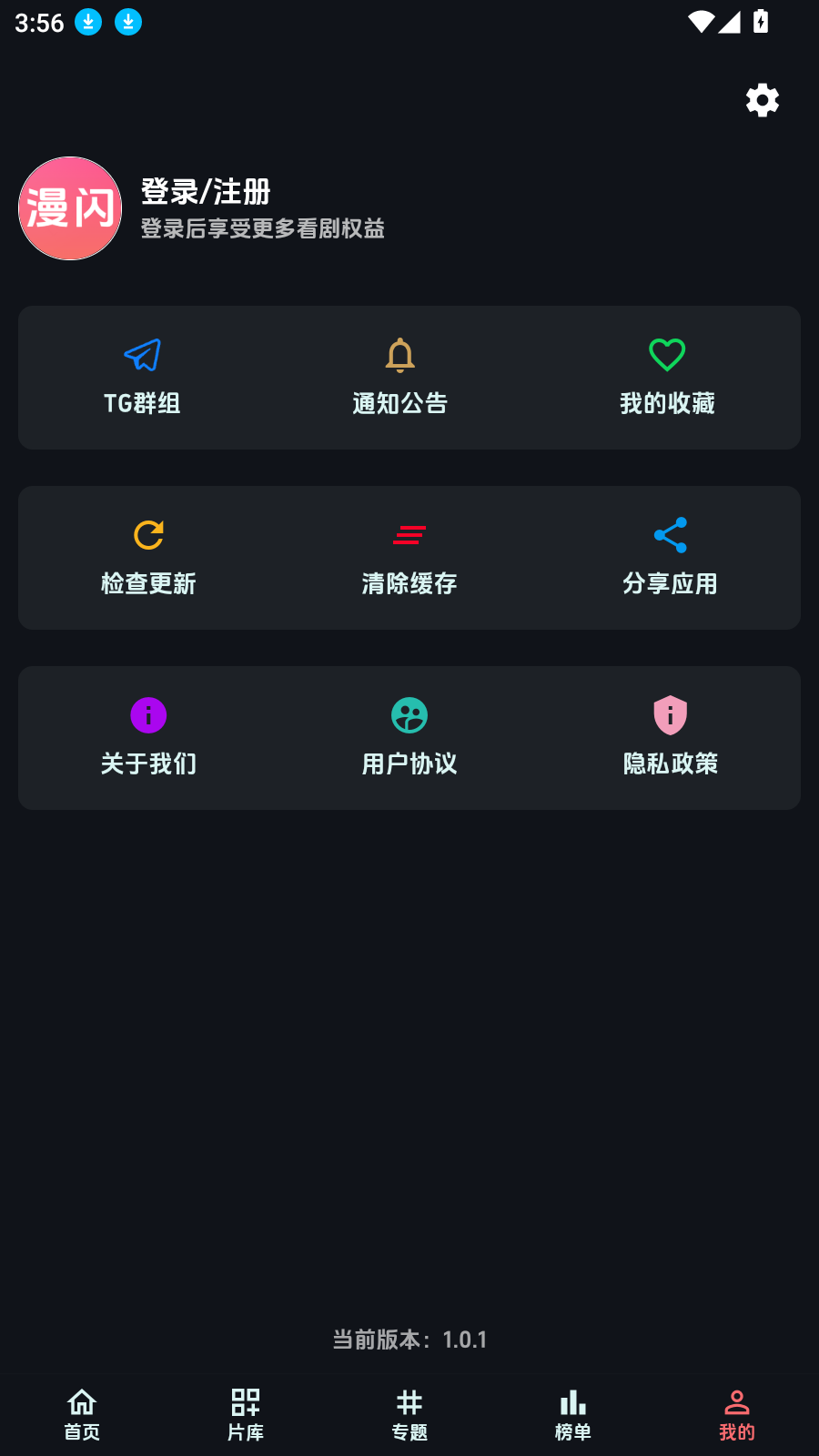Tap the 隐私政策 shield icon
The height and width of the screenshot is (1456, 819).
(x=670, y=715)
